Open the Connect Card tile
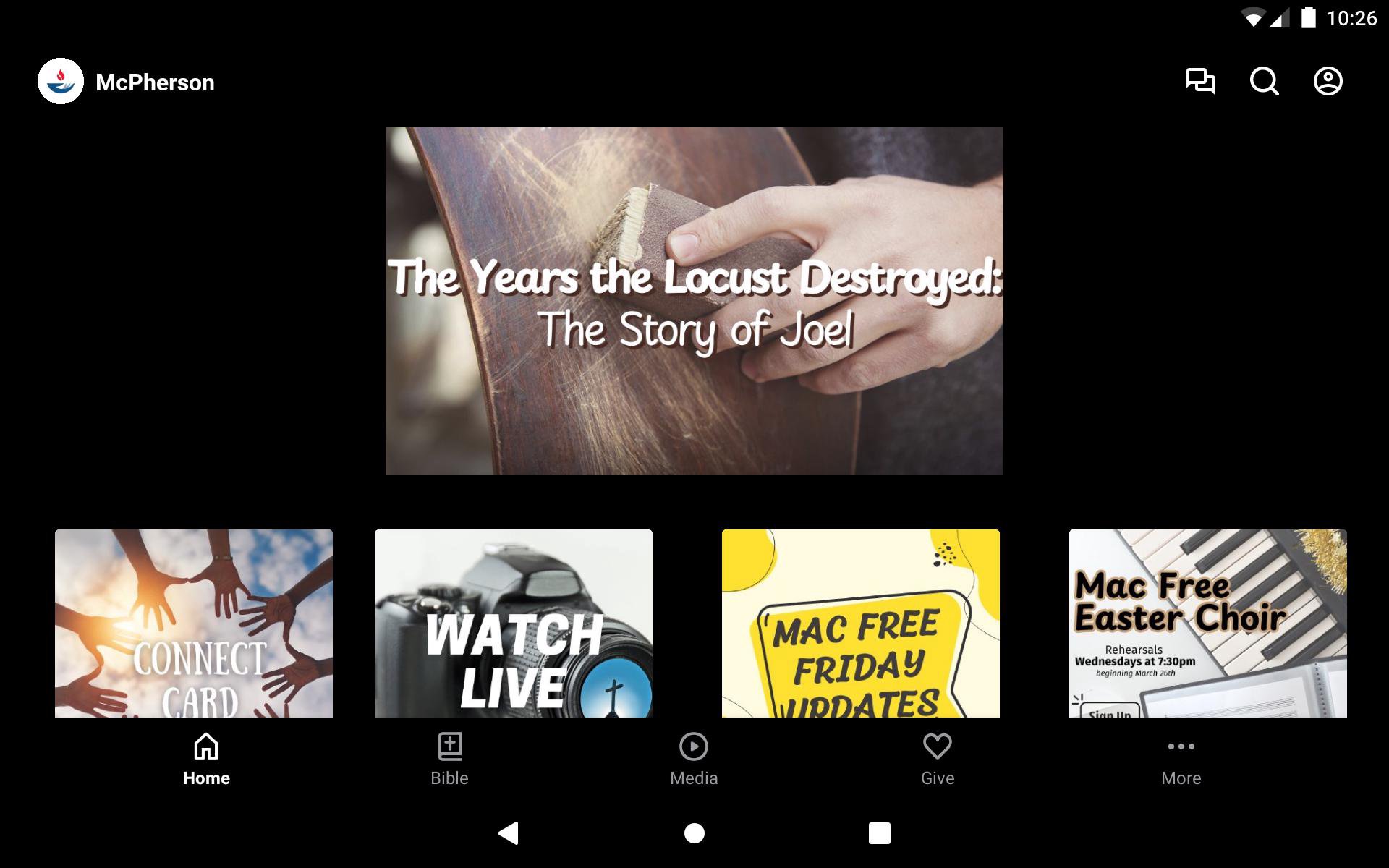This screenshot has height=868, width=1389. pos(194,624)
